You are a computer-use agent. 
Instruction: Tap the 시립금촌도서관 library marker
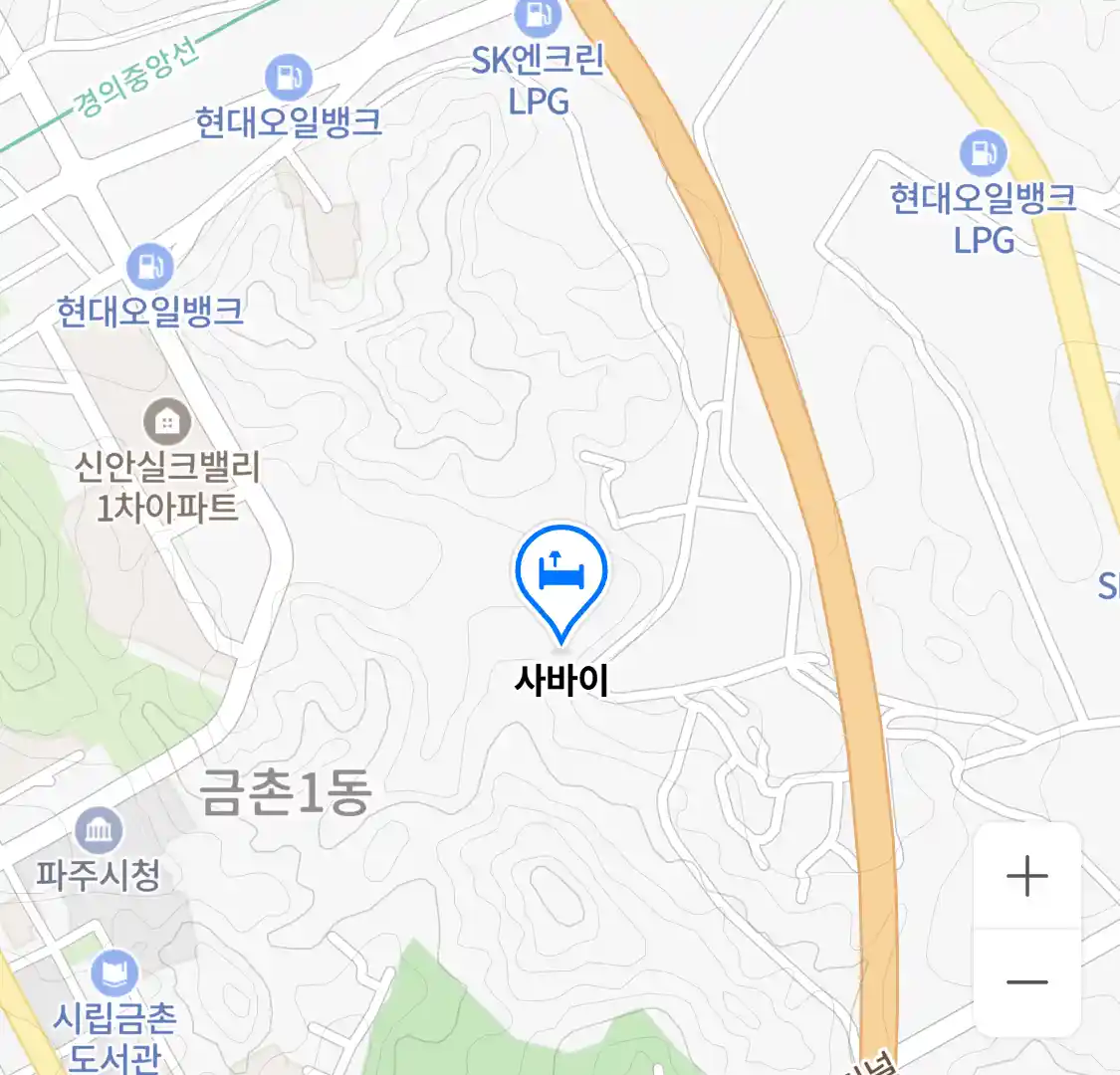tap(114, 973)
